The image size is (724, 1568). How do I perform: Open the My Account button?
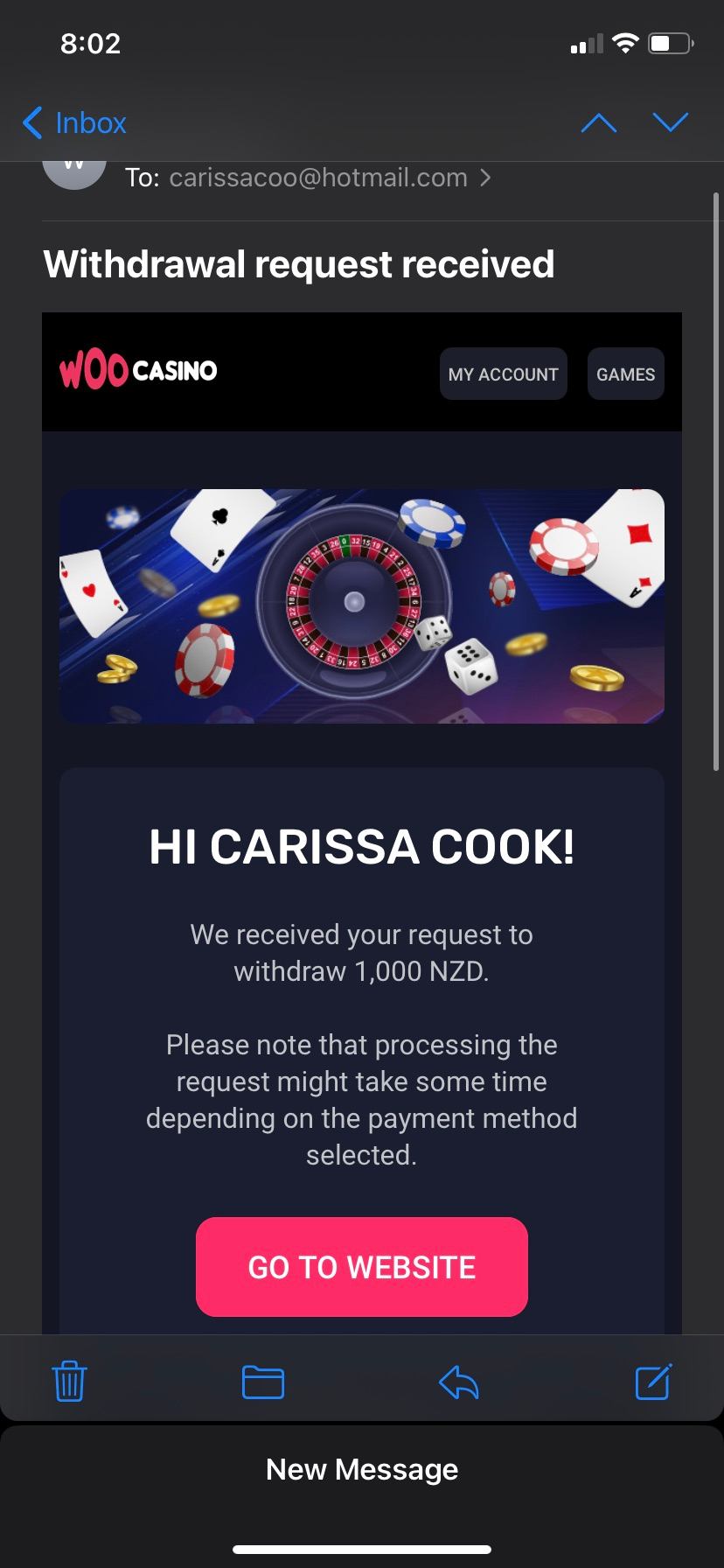pos(503,374)
